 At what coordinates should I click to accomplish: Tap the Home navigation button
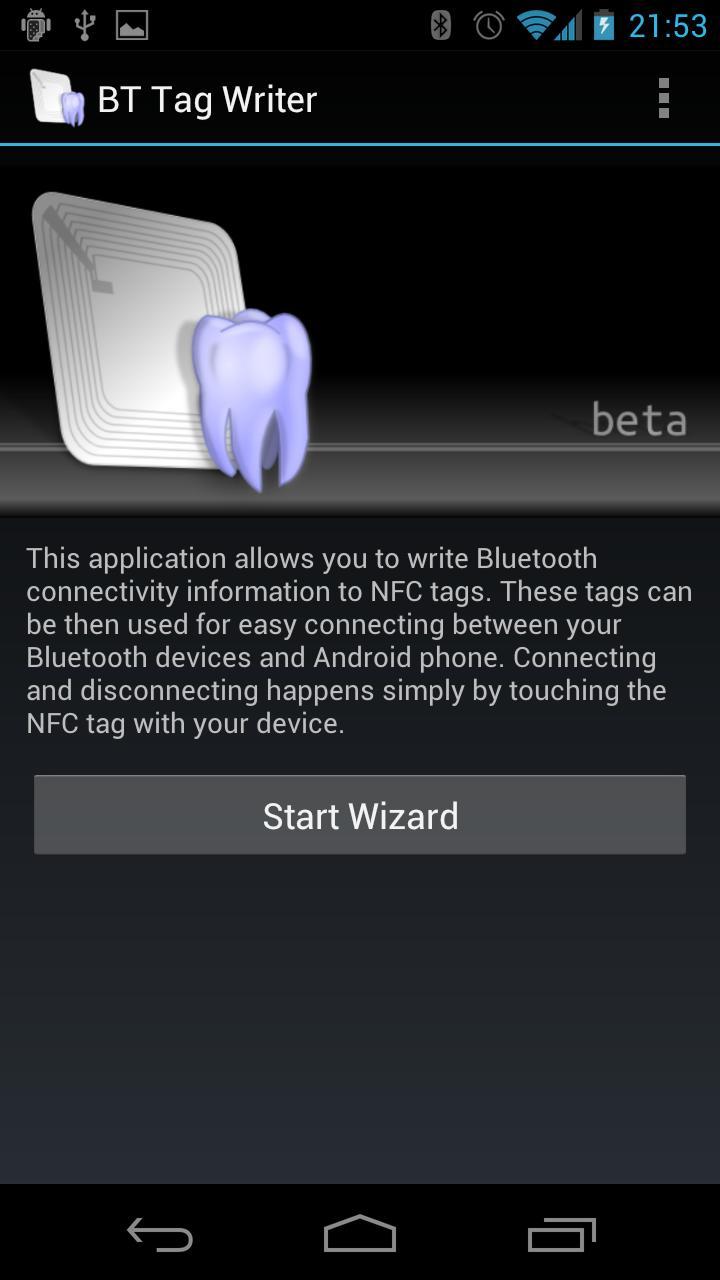[x=360, y=1235]
